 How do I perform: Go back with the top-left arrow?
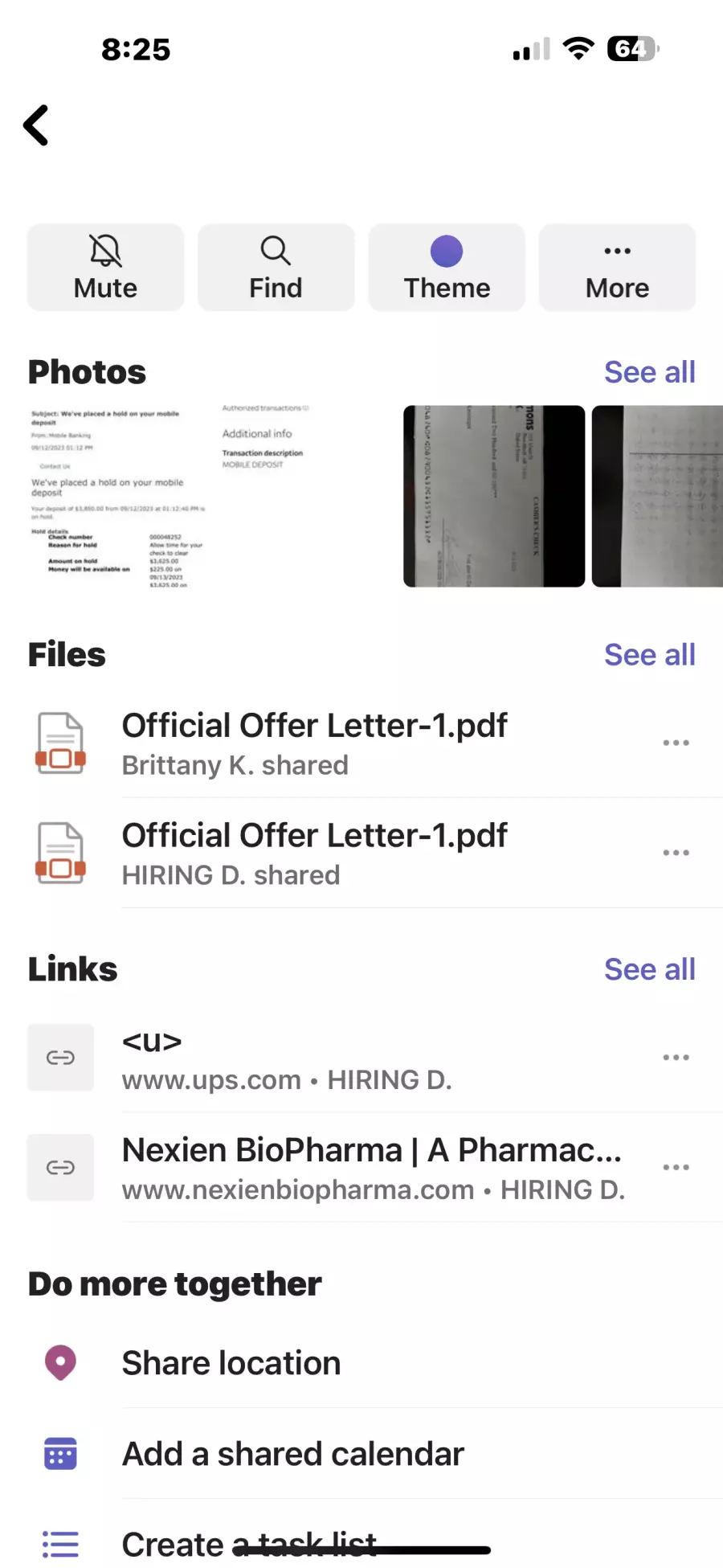36,125
